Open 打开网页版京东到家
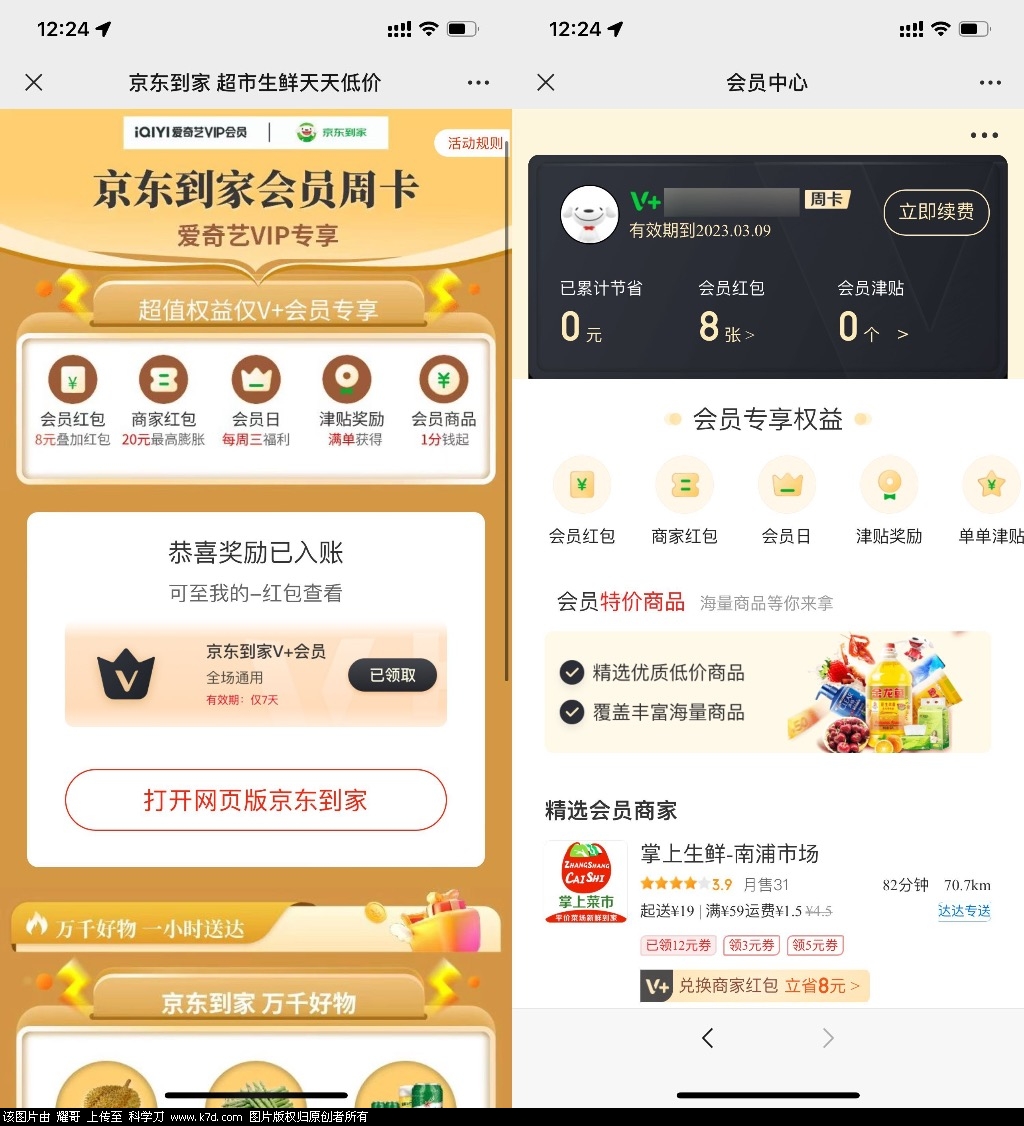This screenshot has width=1024, height=1126. pyautogui.click(x=256, y=800)
